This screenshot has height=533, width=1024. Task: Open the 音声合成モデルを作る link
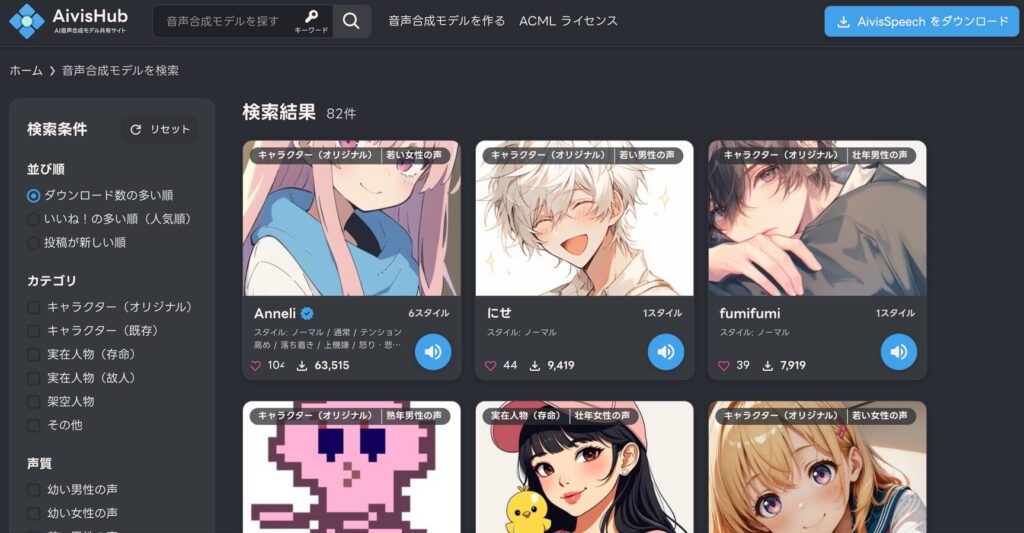coord(446,21)
